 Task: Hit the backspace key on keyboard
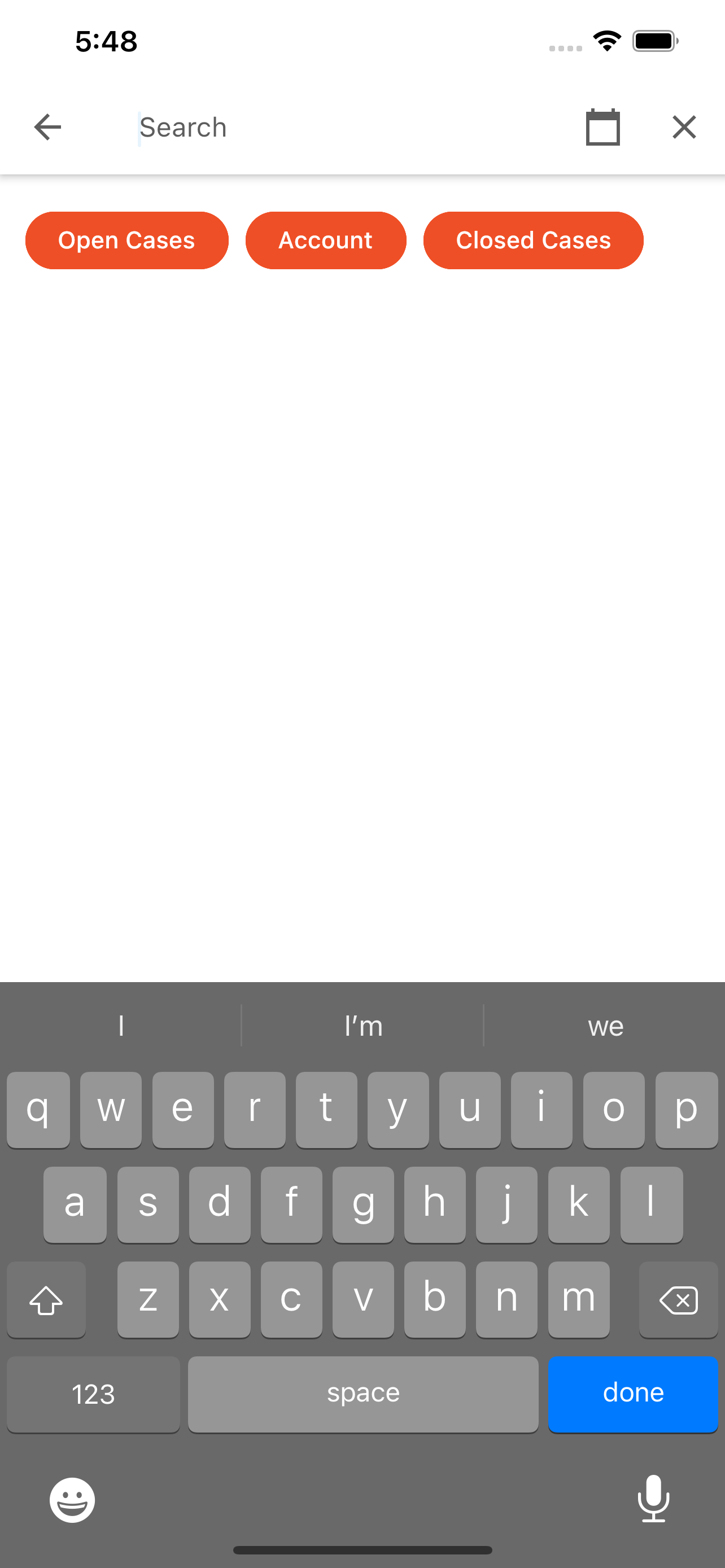pos(678,1299)
